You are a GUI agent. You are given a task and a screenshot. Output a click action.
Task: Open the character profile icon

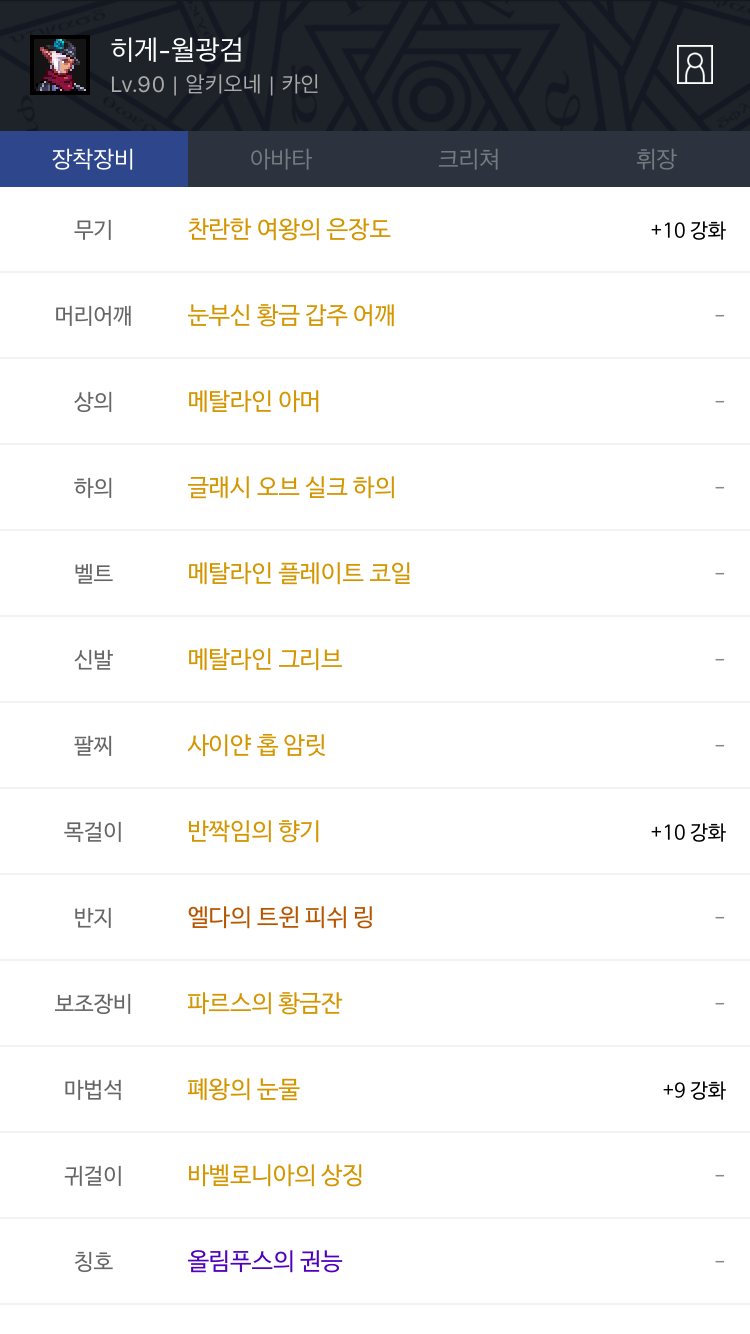coord(694,65)
